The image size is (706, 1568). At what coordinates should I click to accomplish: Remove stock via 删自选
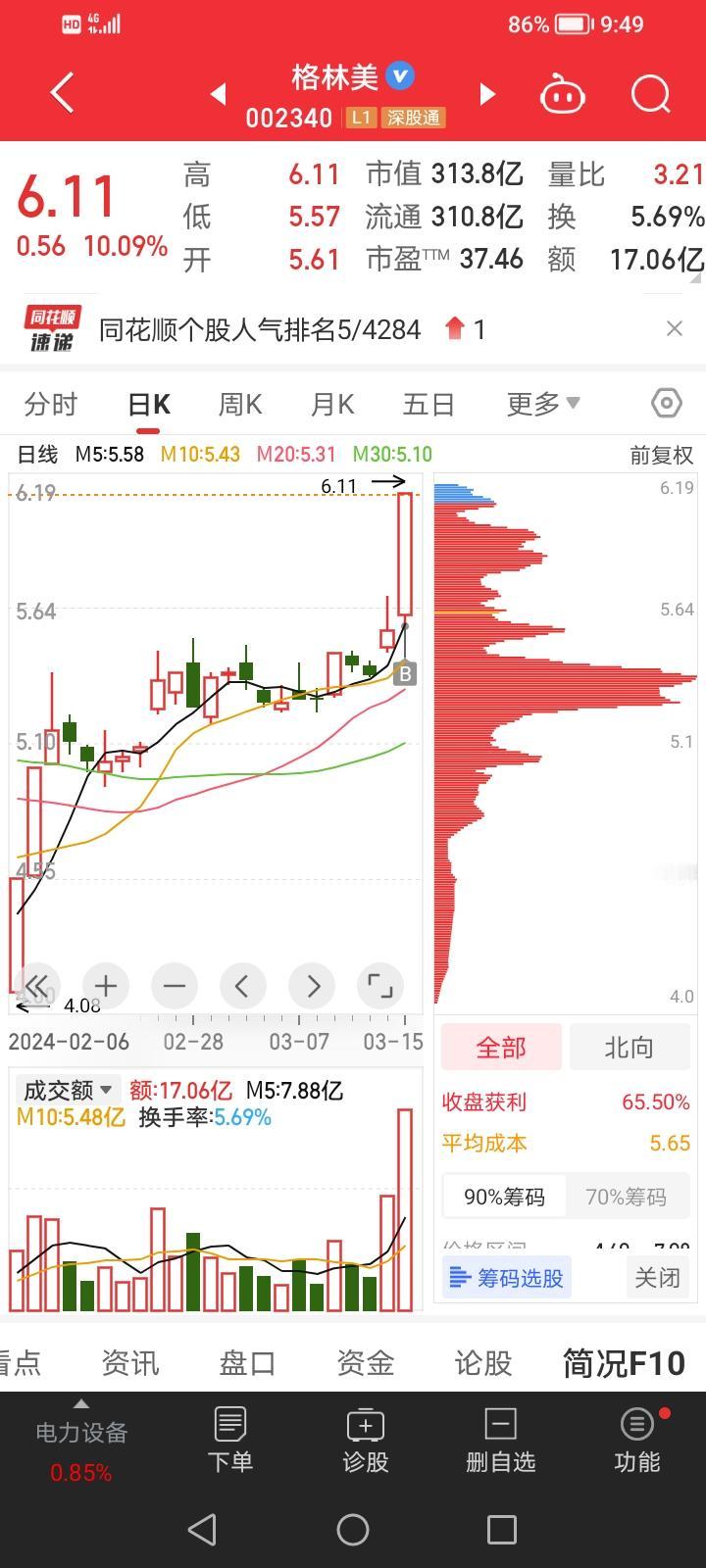point(501,1440)
